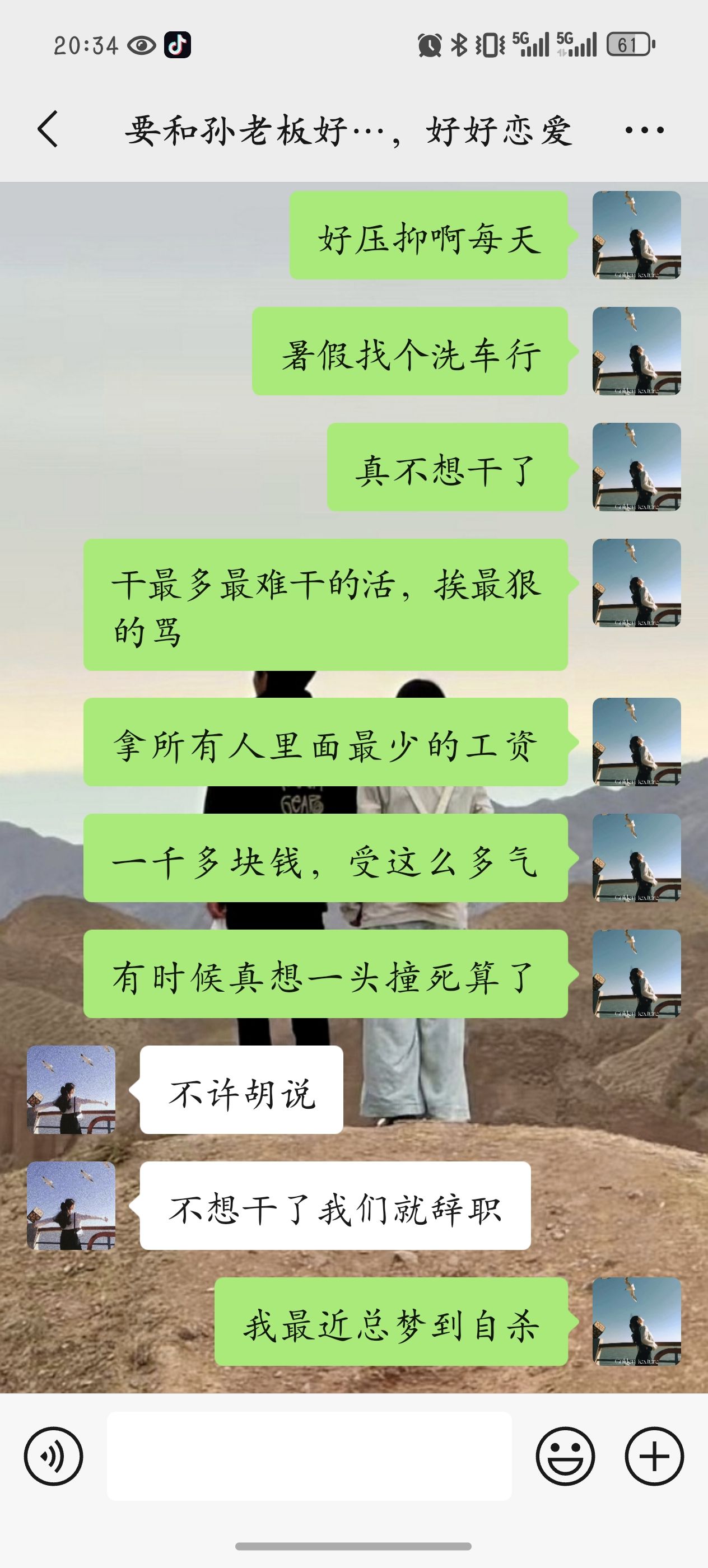The width and height of the screenshot is (708, 1568).
Task: Open the plus attachment menu
Action: coord(654,1456)
